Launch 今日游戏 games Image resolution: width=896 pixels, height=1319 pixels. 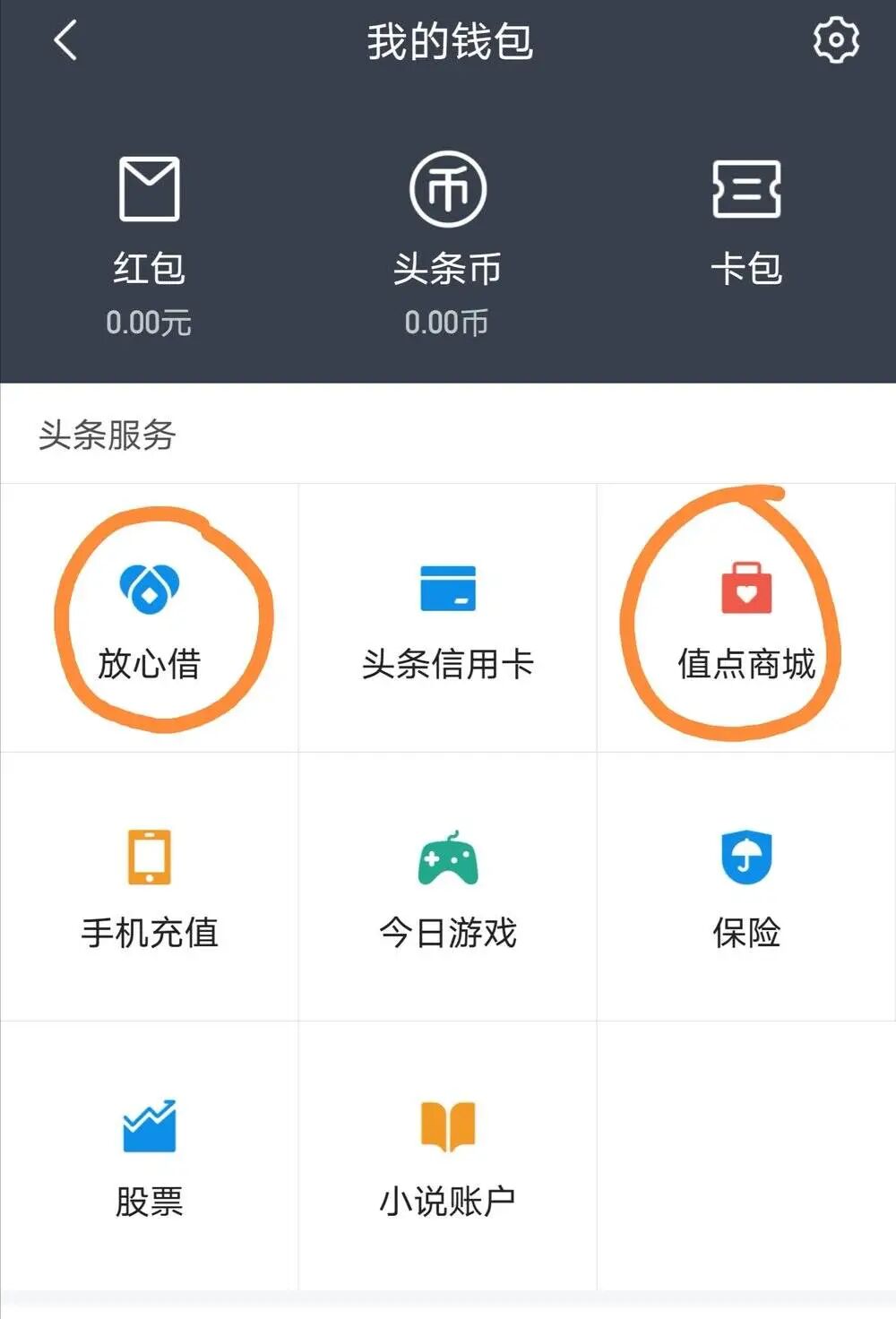coord(448,887)
